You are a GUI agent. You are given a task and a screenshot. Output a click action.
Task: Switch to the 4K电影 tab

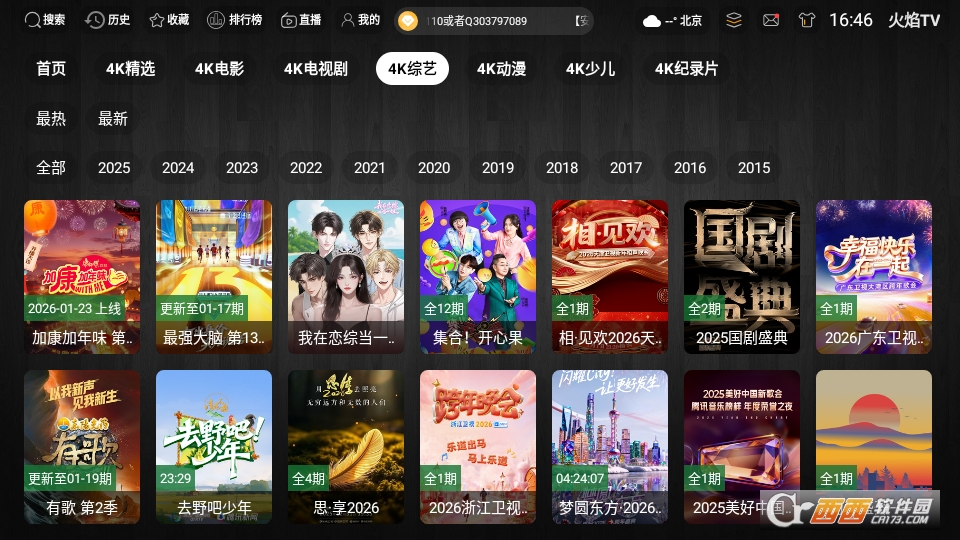[x=219, y=69]
